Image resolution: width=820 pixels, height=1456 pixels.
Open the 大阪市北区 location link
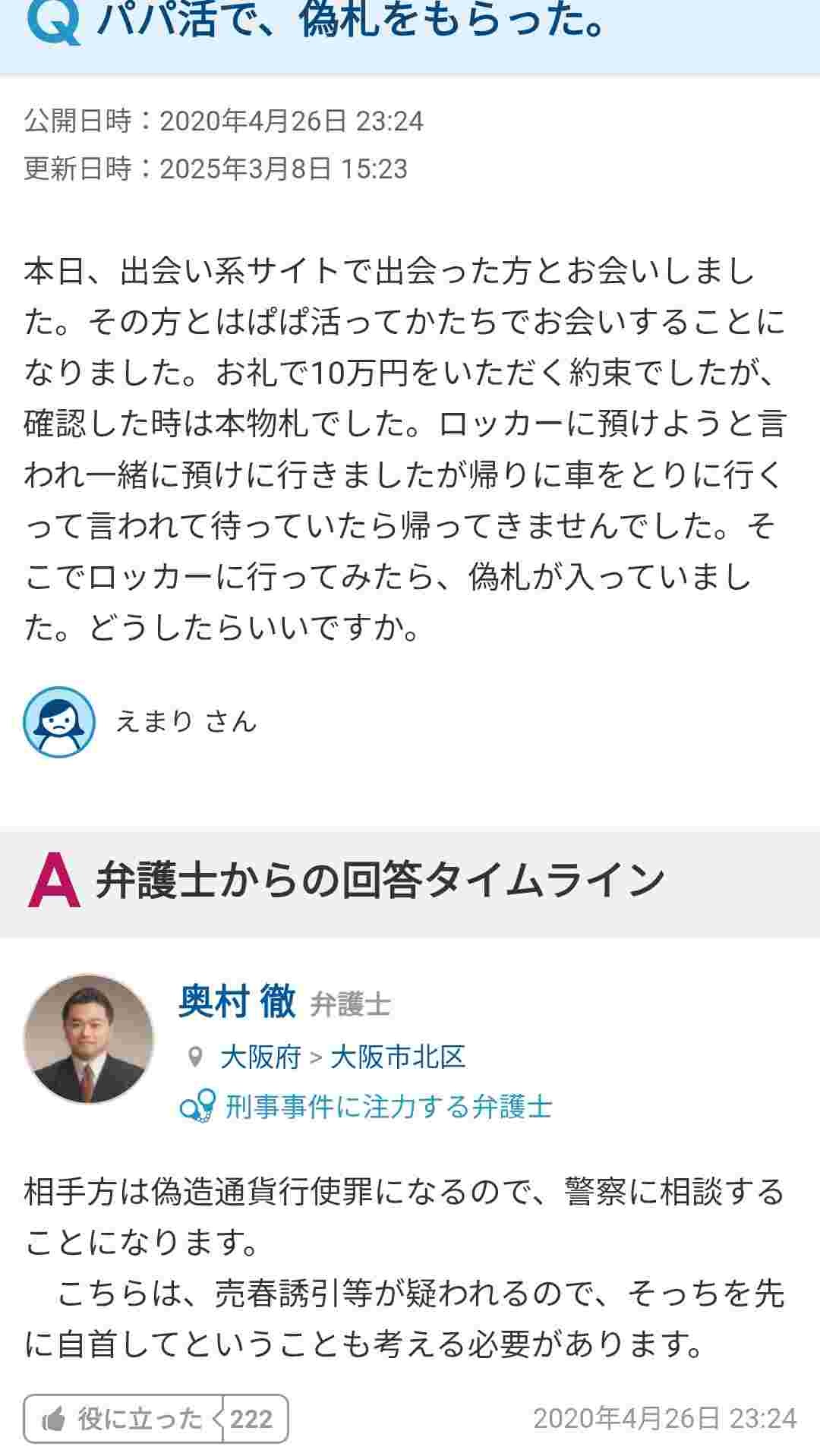(x=398, y=1057)
